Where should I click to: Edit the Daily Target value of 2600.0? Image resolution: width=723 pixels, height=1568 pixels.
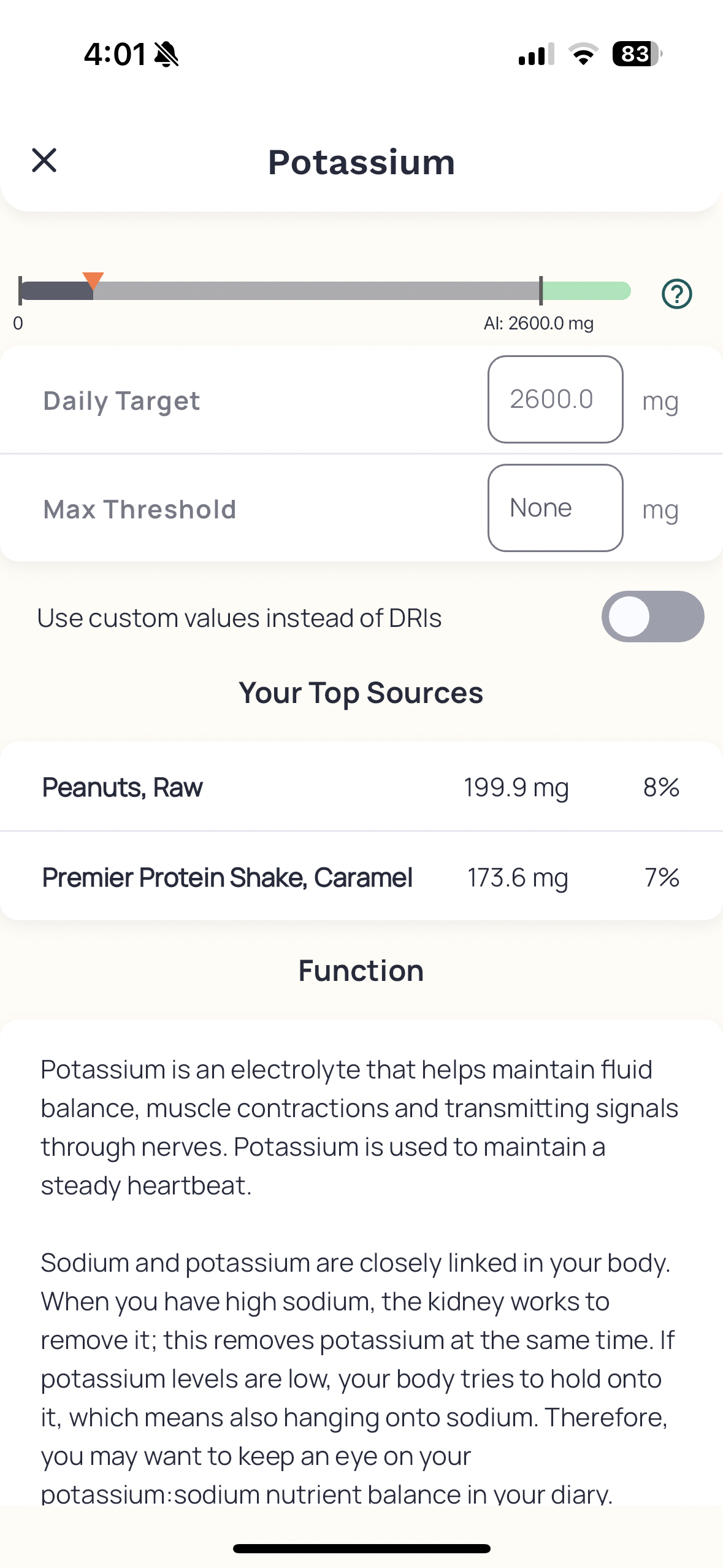pyautogui.click(x=554, y=399)
